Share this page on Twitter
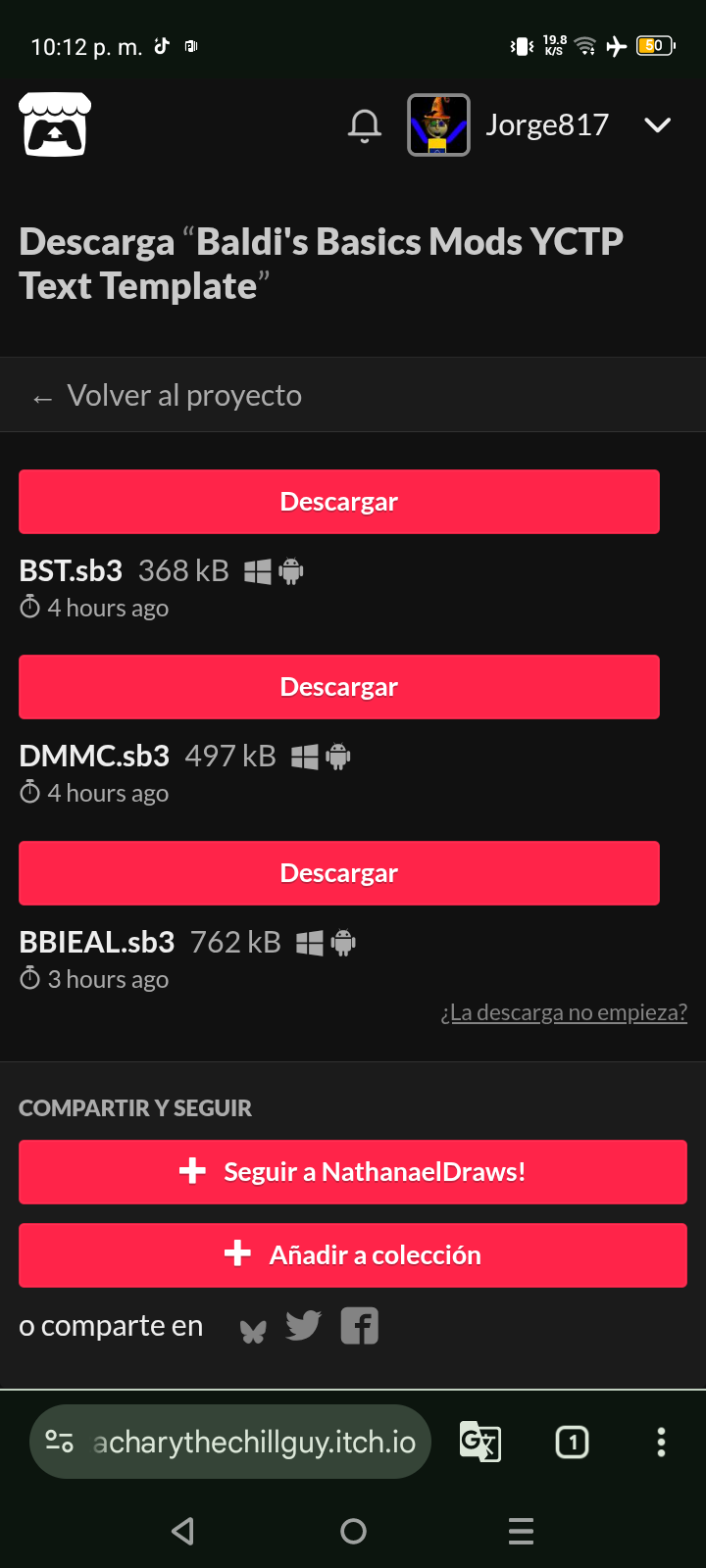The image size is (706, 1568). (303, 1326)
